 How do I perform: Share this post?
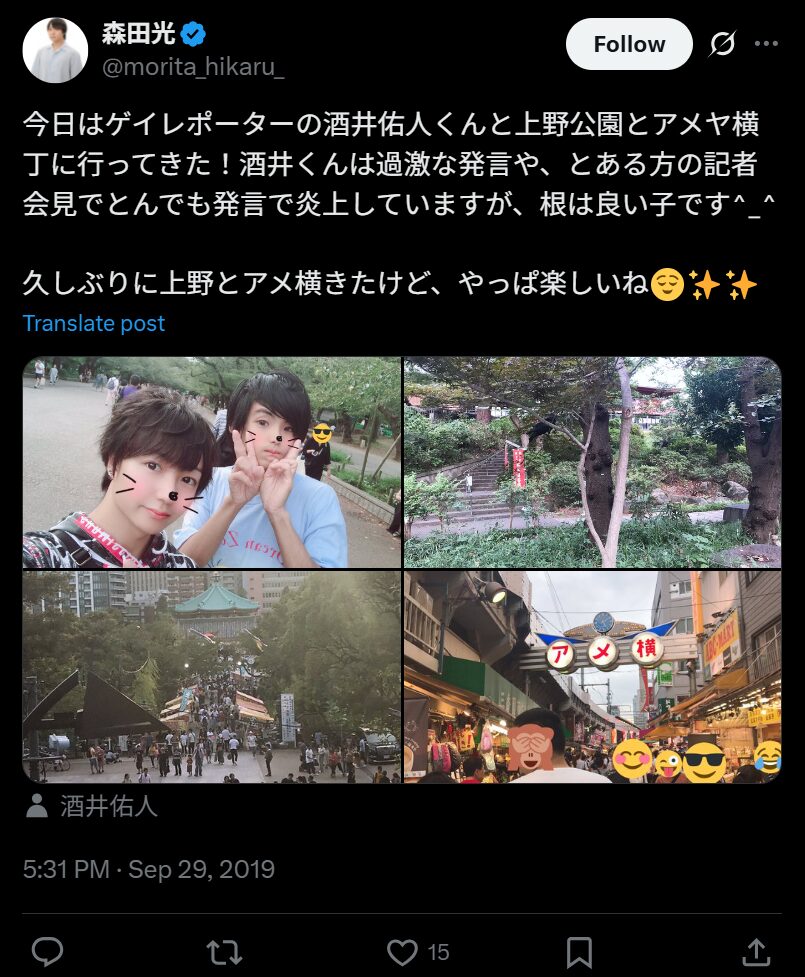click(x=757, y=950)
